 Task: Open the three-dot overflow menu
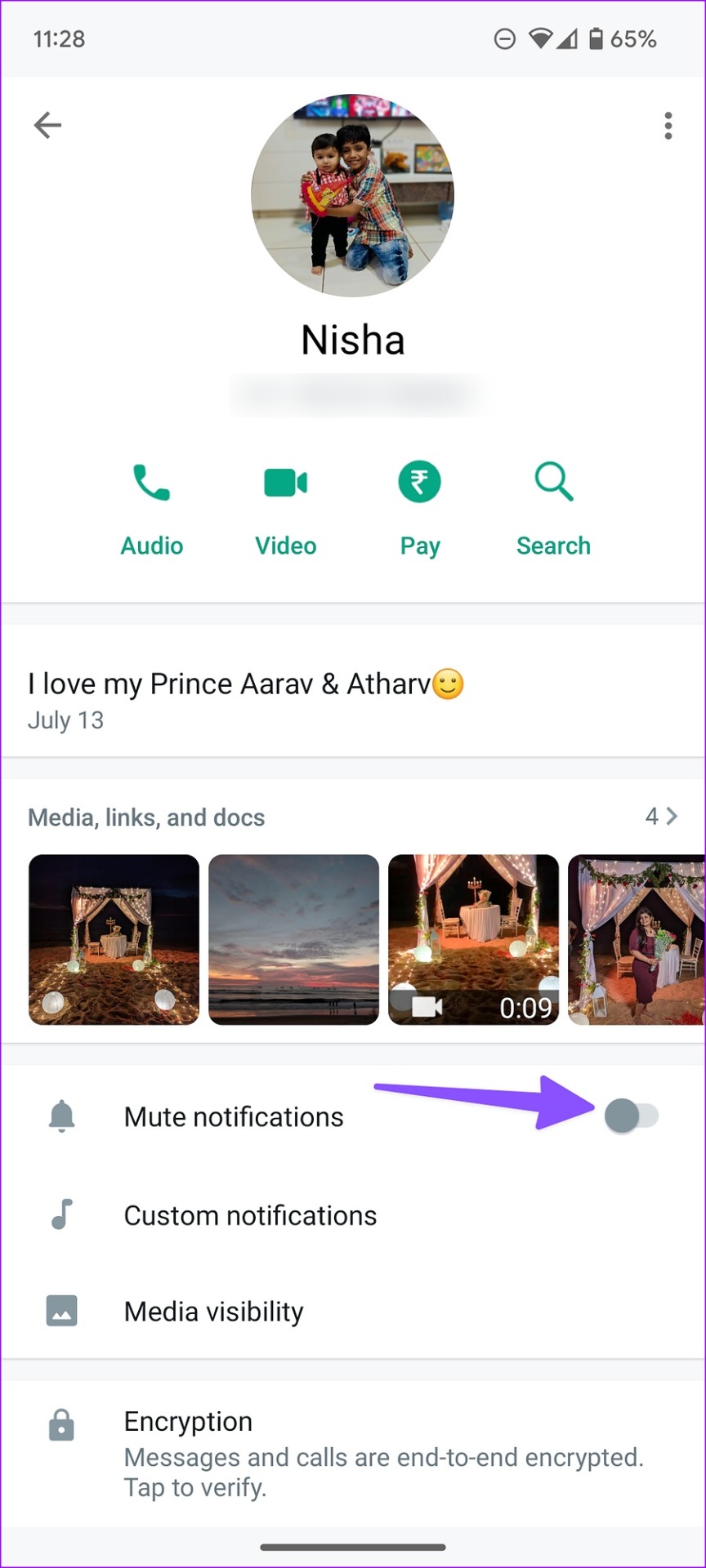tap(668, 126)
